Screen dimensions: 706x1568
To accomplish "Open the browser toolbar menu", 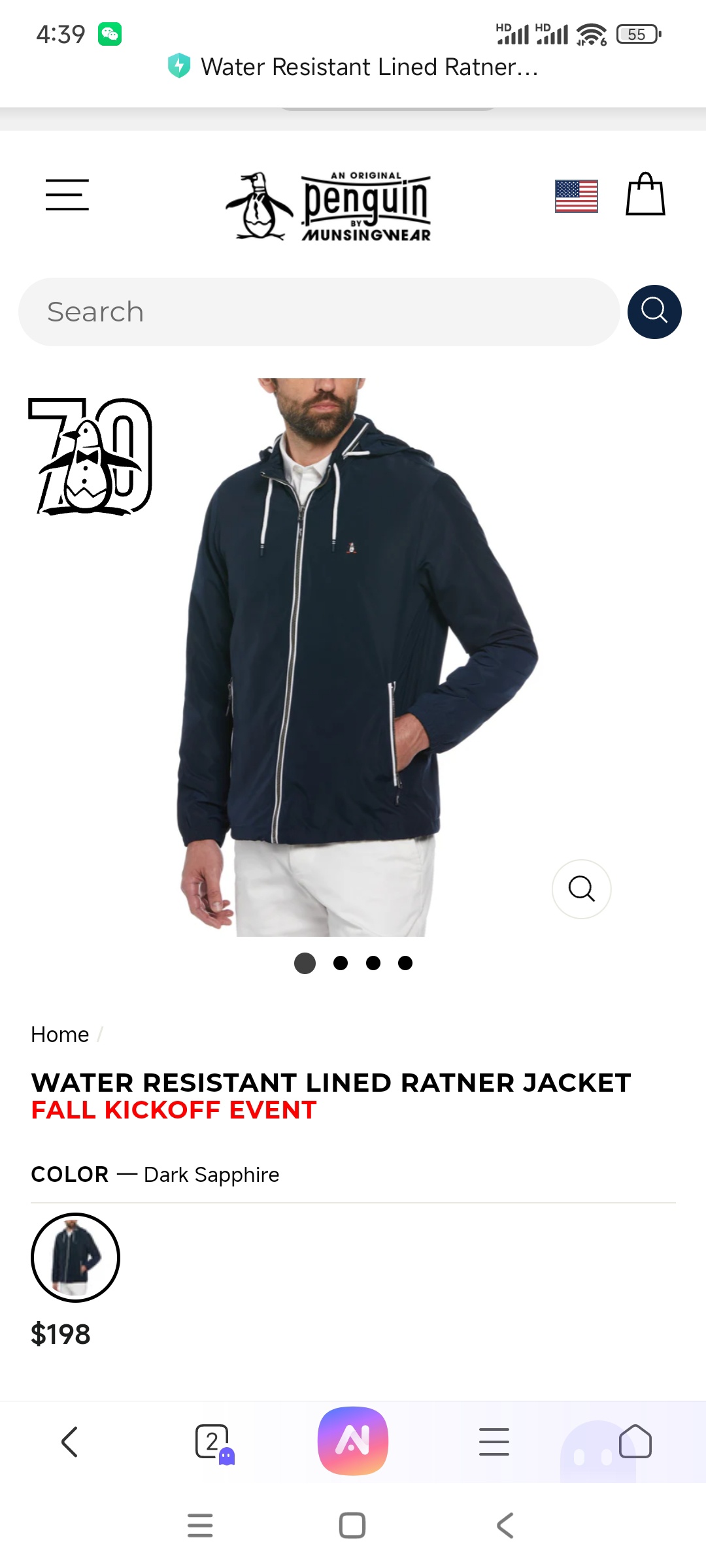I will coord(494,1441).
